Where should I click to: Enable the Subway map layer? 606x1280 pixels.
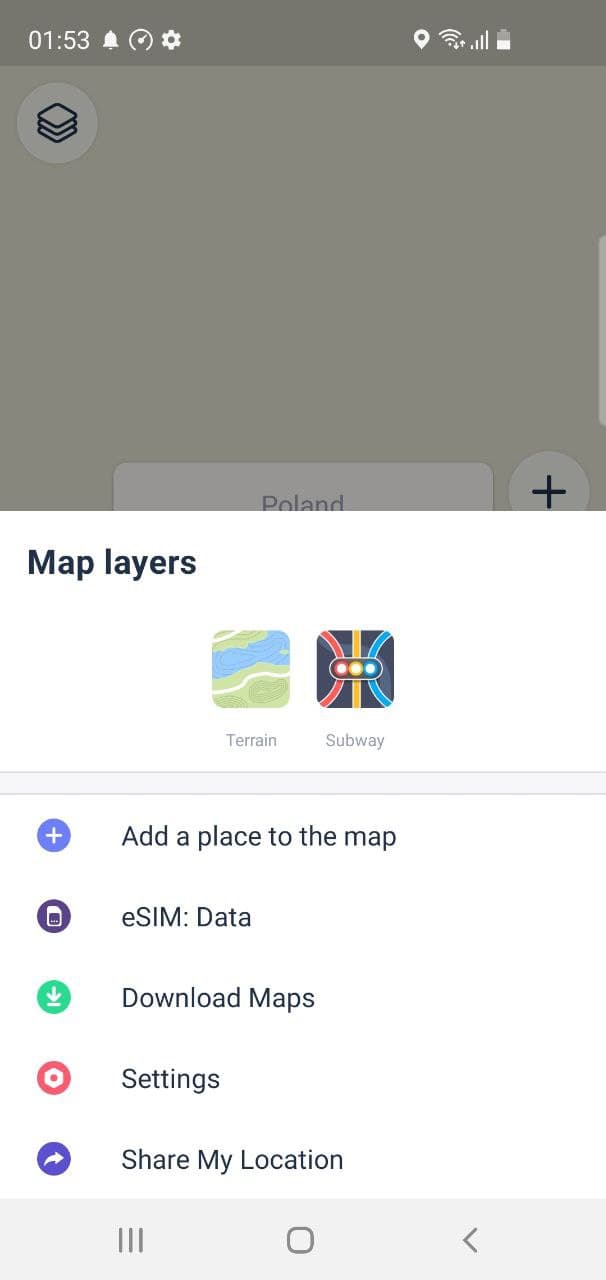pyautogui.click(x=355, y=669)
